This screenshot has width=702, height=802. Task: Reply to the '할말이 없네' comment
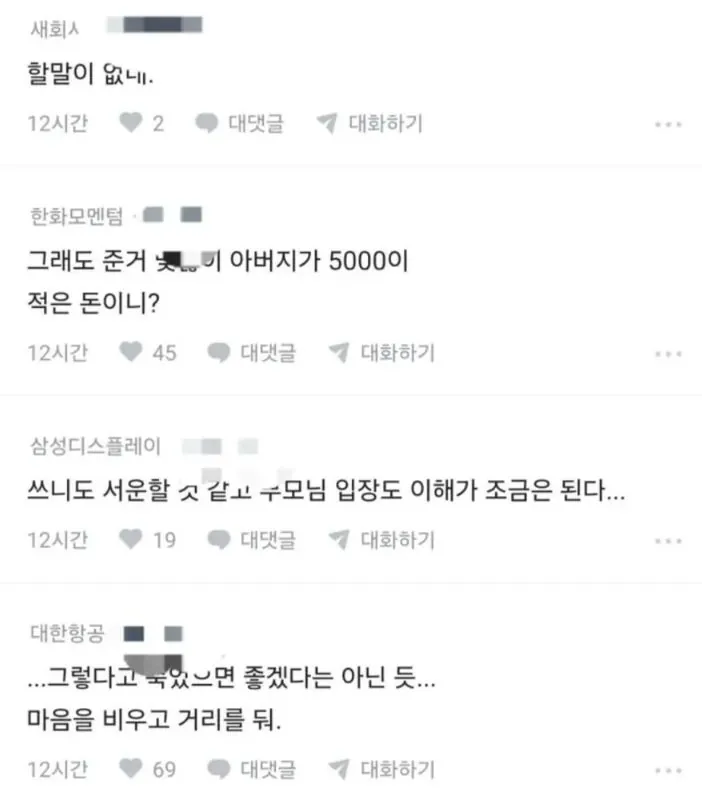[239, 123]
